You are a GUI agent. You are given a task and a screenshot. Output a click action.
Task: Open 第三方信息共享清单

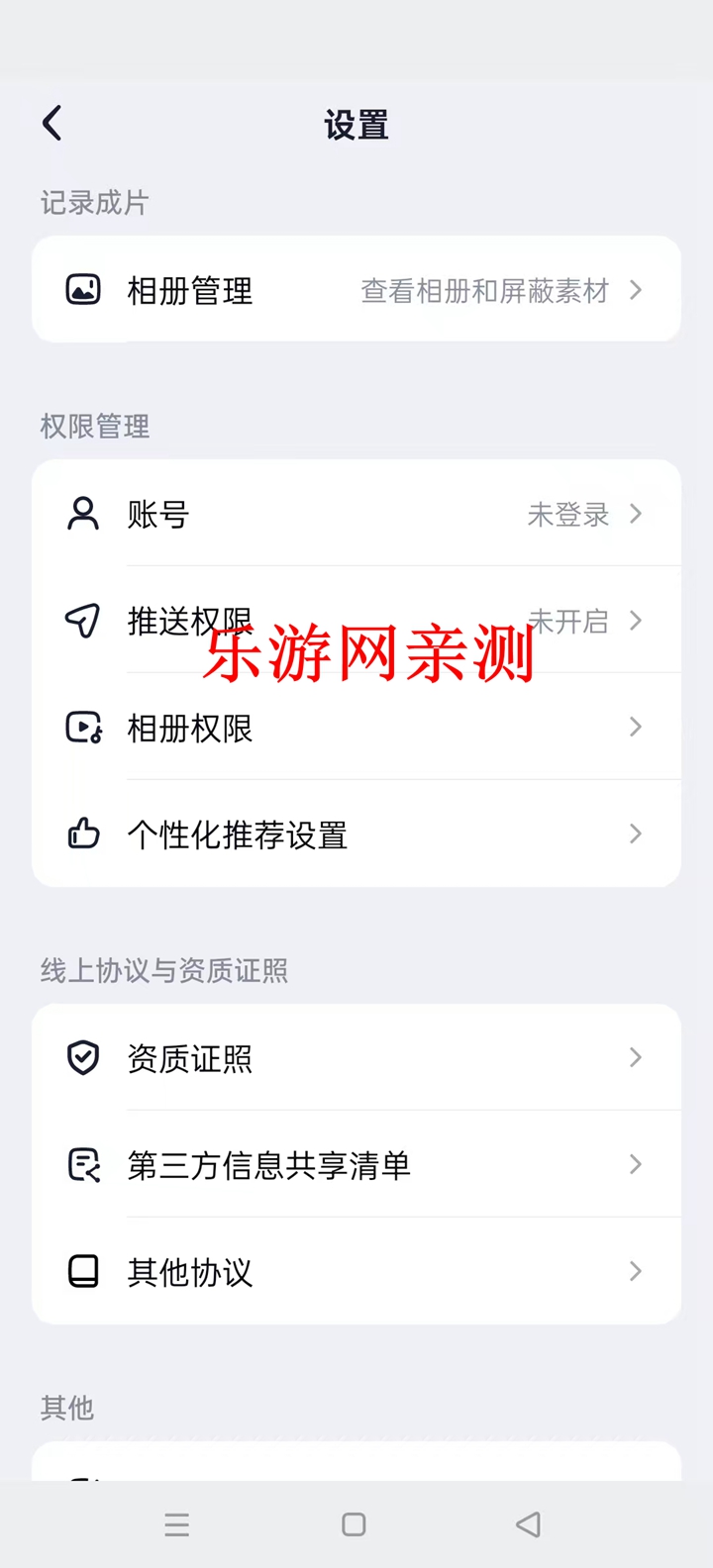click(x=356, y=1165)
